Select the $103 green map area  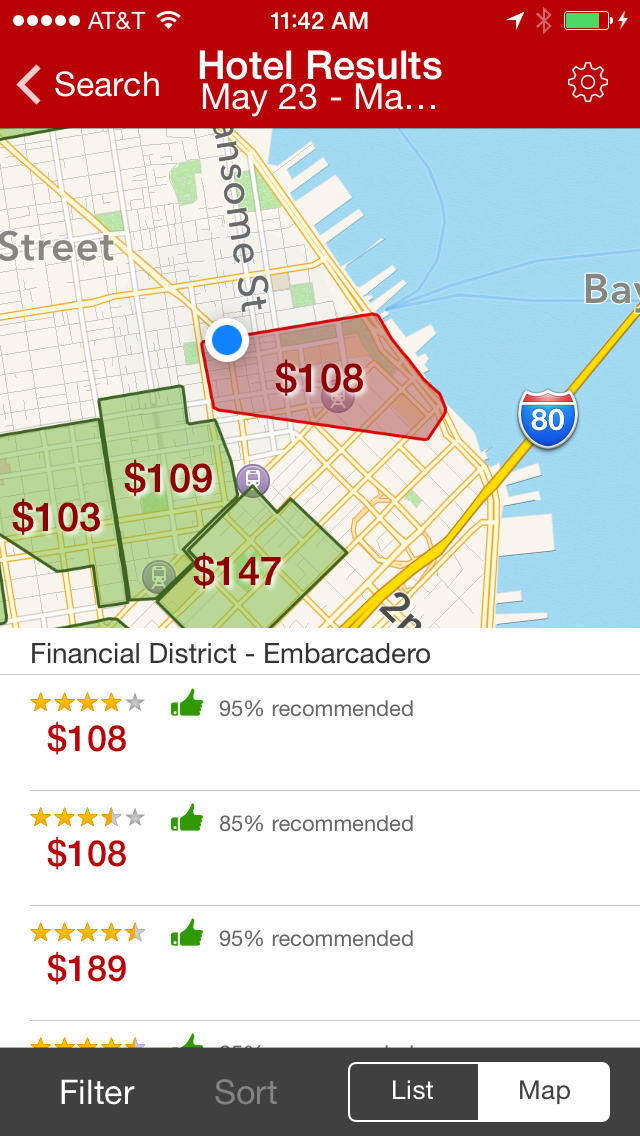point(56,518)
